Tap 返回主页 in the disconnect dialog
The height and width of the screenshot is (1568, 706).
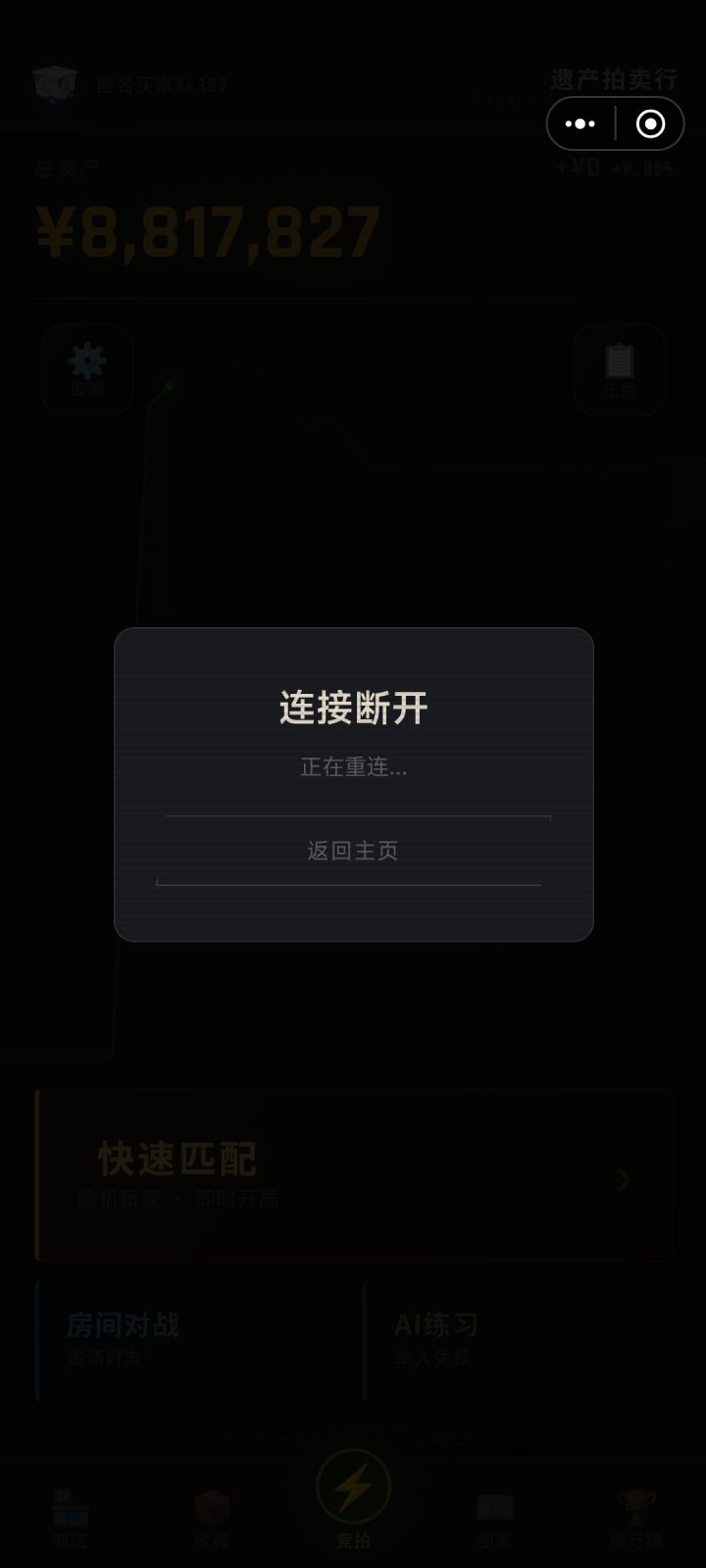tap(353, 851)
